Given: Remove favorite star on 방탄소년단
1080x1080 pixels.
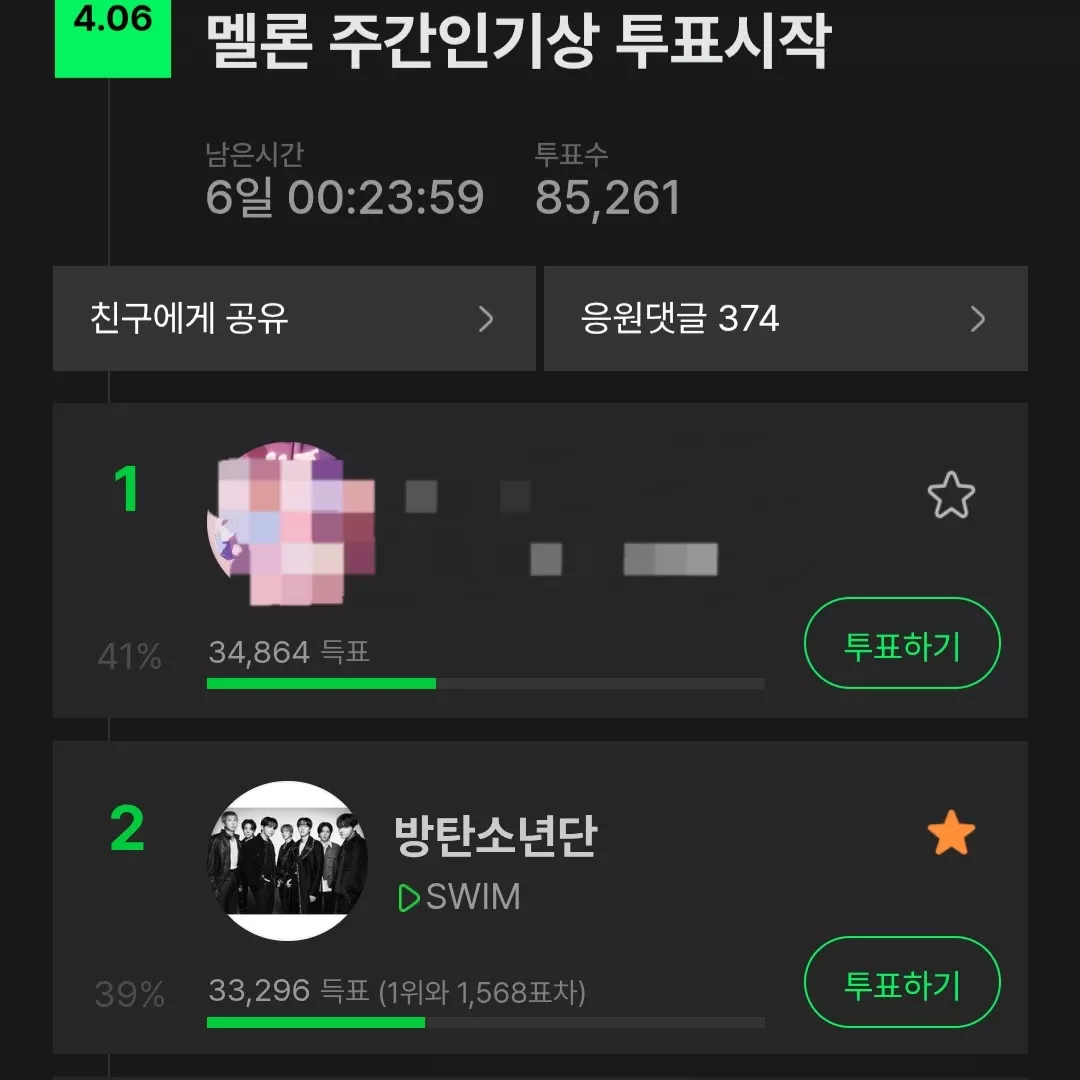Looking at the screenshot, I should coord(950,835).
